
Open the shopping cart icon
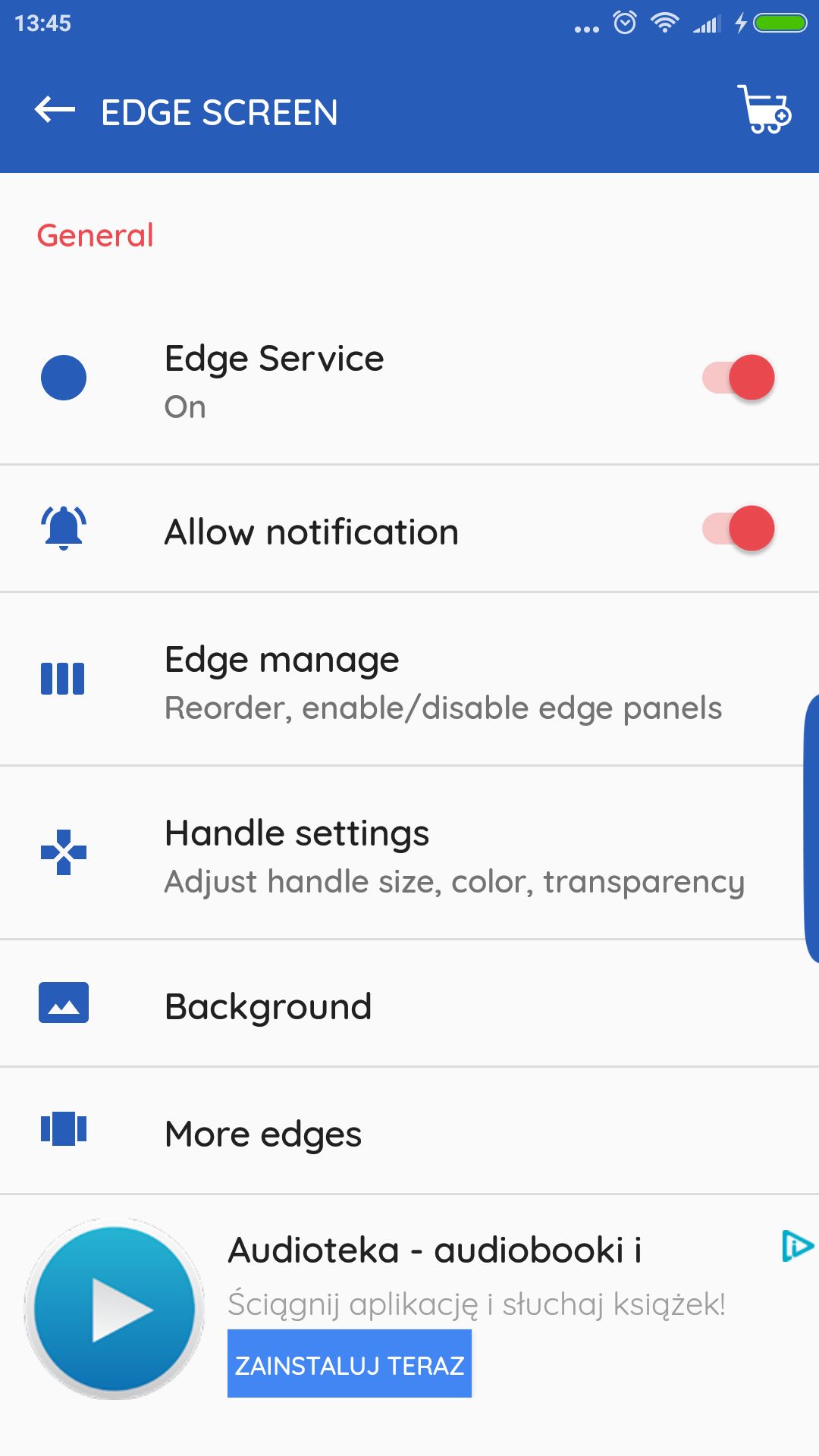point(764,111)
